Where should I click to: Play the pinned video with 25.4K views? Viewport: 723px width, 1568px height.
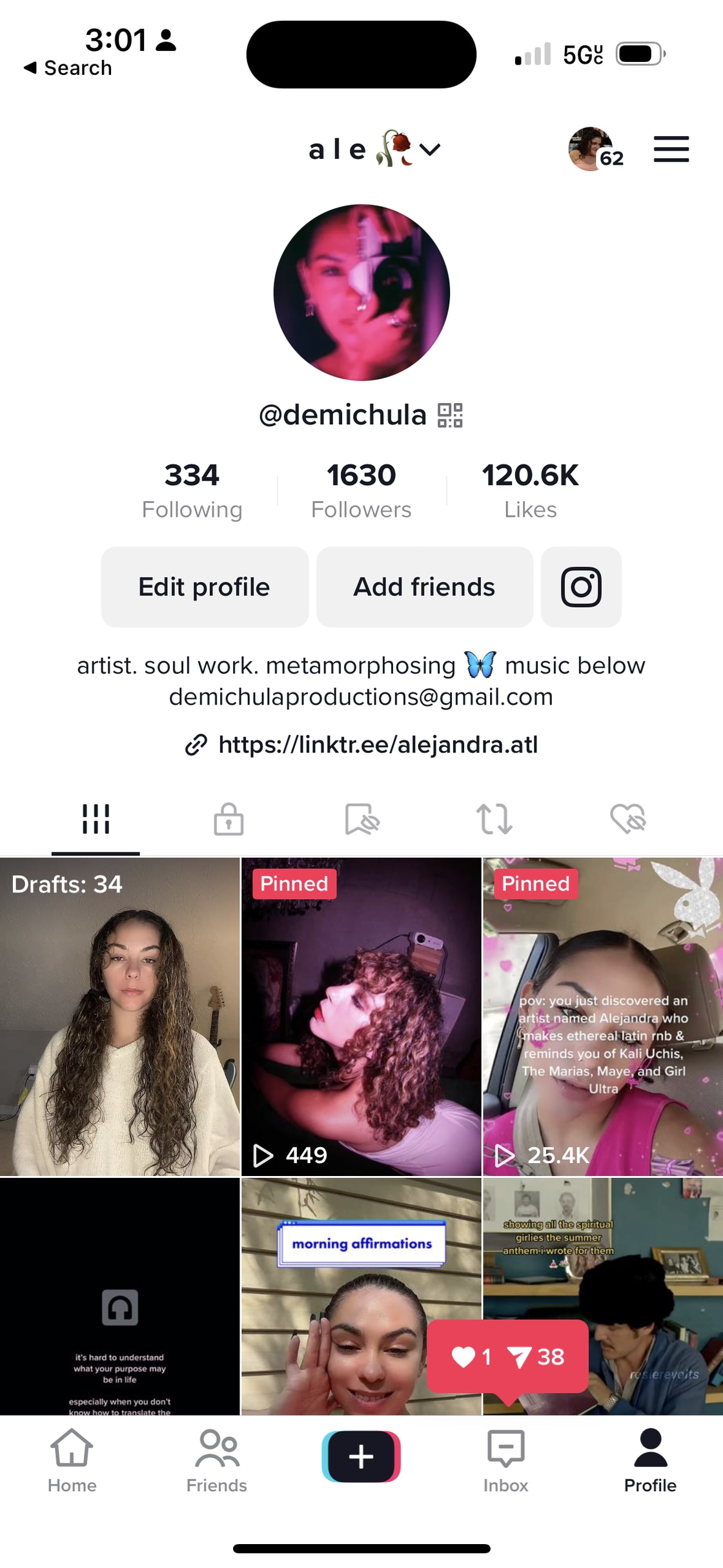click(603, 1017)
